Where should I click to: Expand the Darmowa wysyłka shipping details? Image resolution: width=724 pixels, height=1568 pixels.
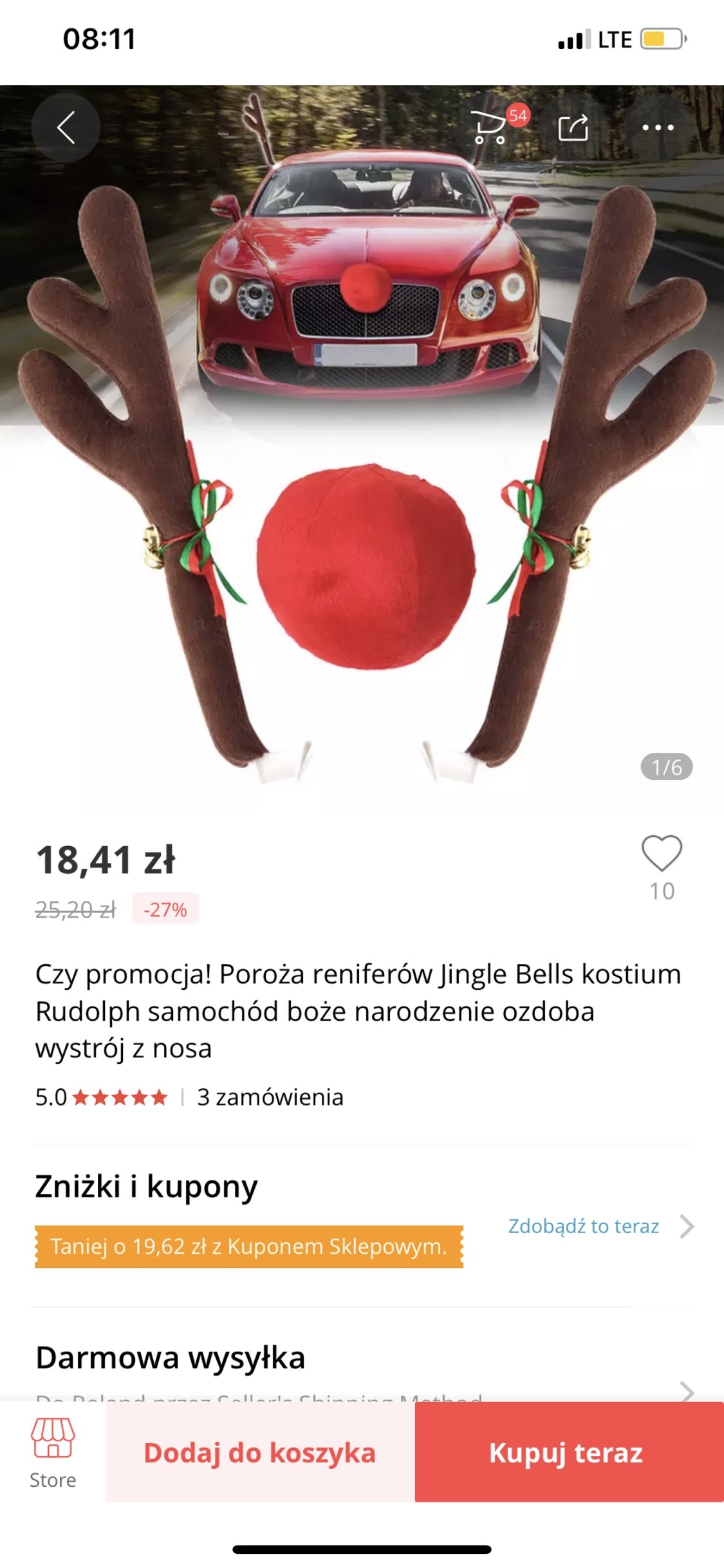[687, 1391]
